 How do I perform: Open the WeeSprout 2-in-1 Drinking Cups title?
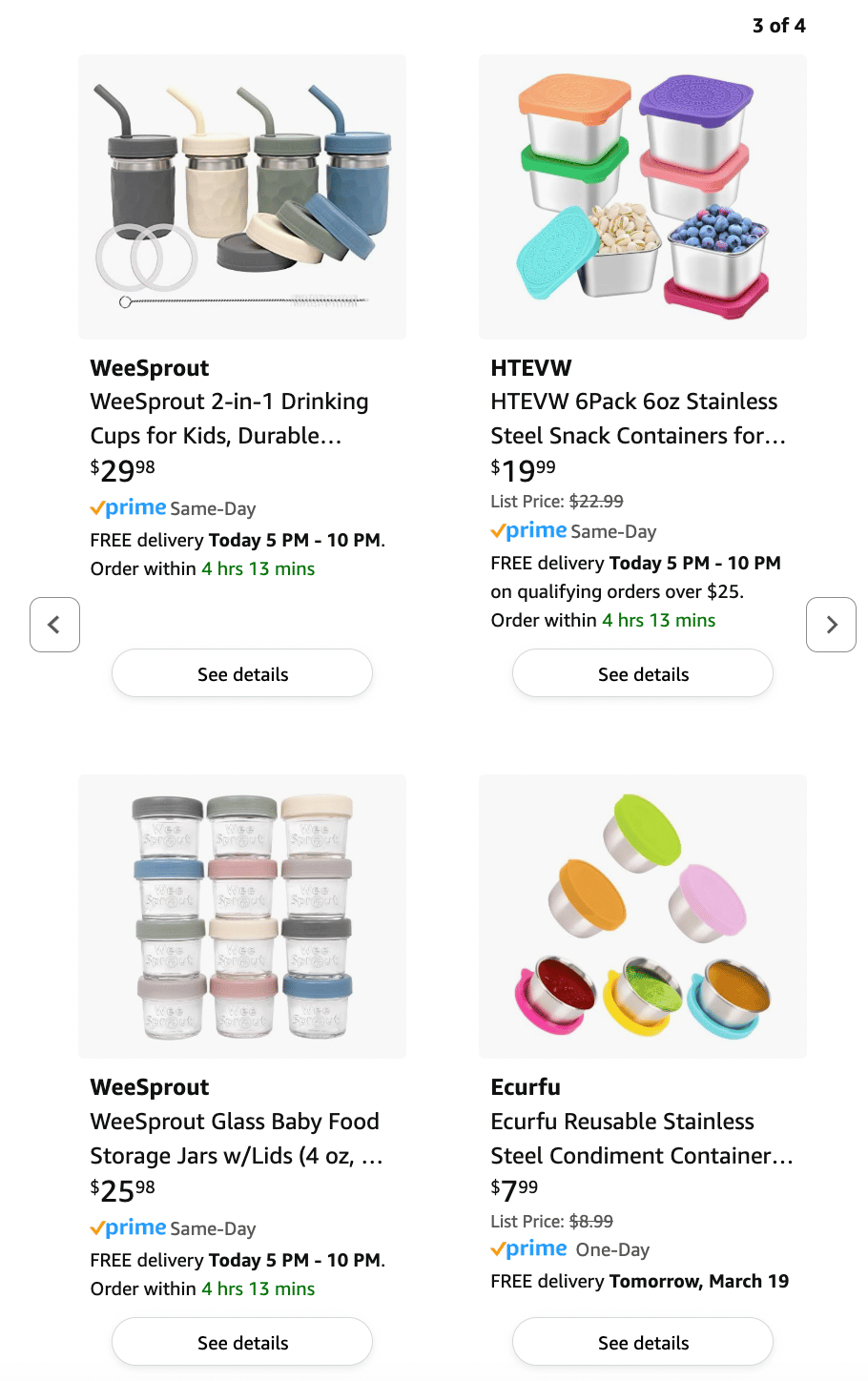click(x=229, y=419)
